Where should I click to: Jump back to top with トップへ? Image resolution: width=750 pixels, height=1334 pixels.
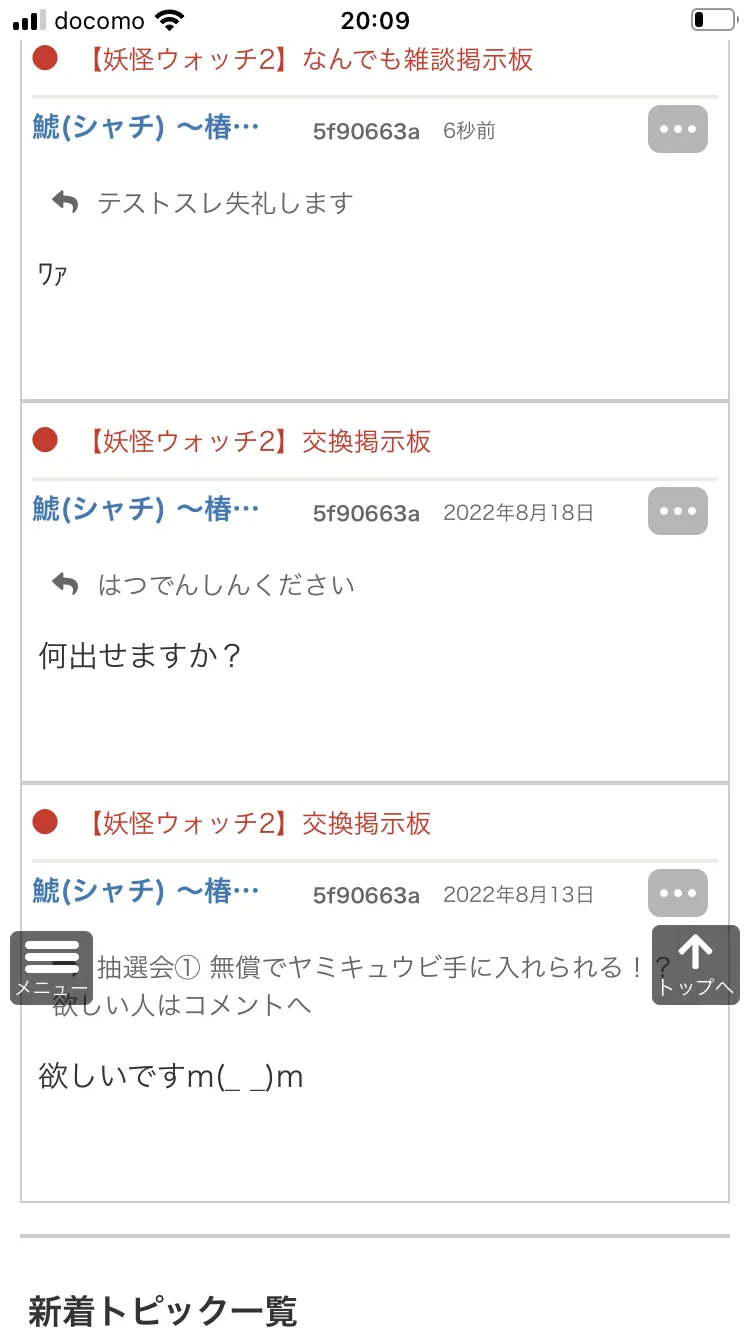point(696,965)
